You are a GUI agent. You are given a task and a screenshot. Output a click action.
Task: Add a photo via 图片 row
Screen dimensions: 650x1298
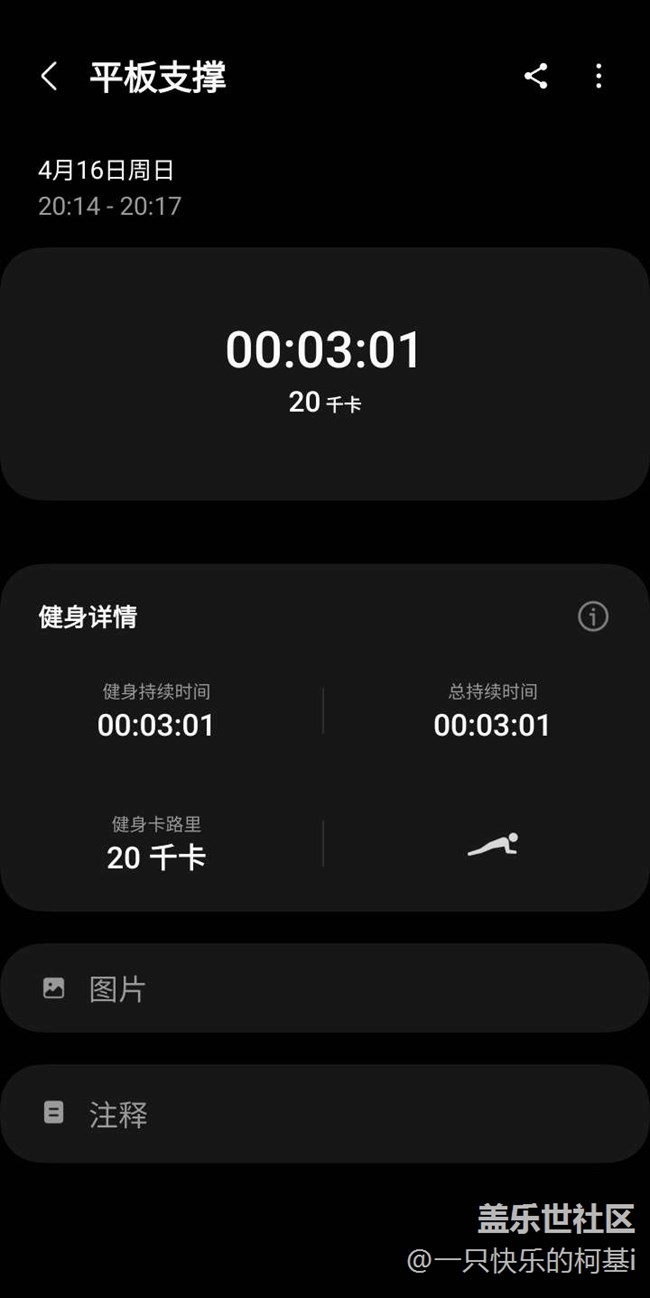pyautogui.click(x=324, y=989)
